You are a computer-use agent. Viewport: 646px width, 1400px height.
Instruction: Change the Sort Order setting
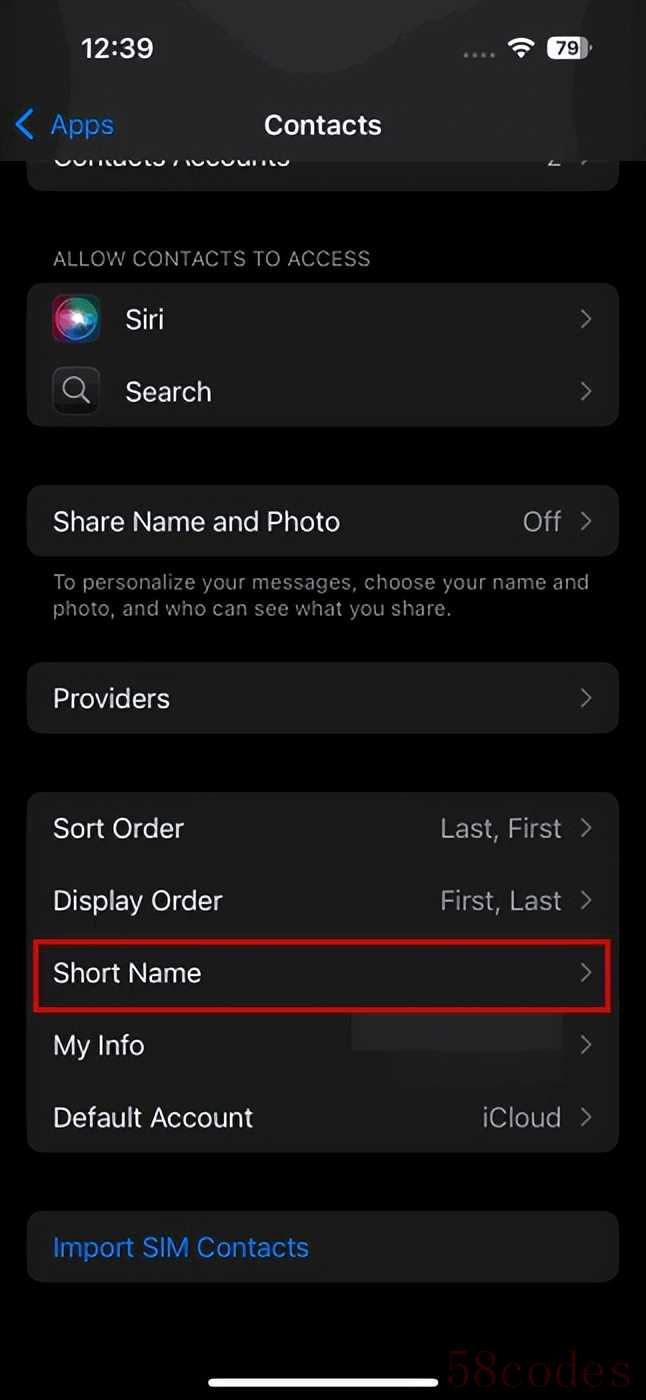322,829
